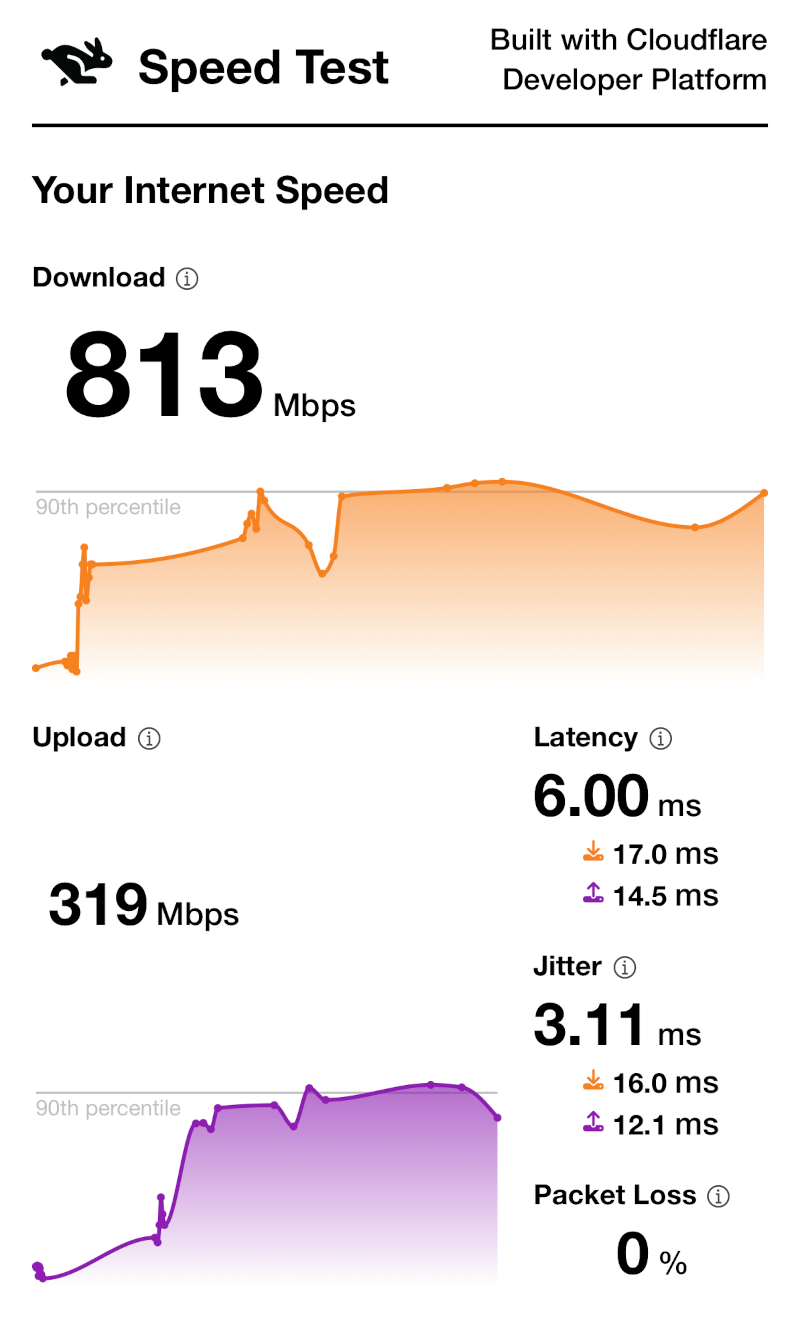Viewport: 800px width, 1339px height.
Task: Open the Latency info tooltip icon
Action: pos(662,738)
